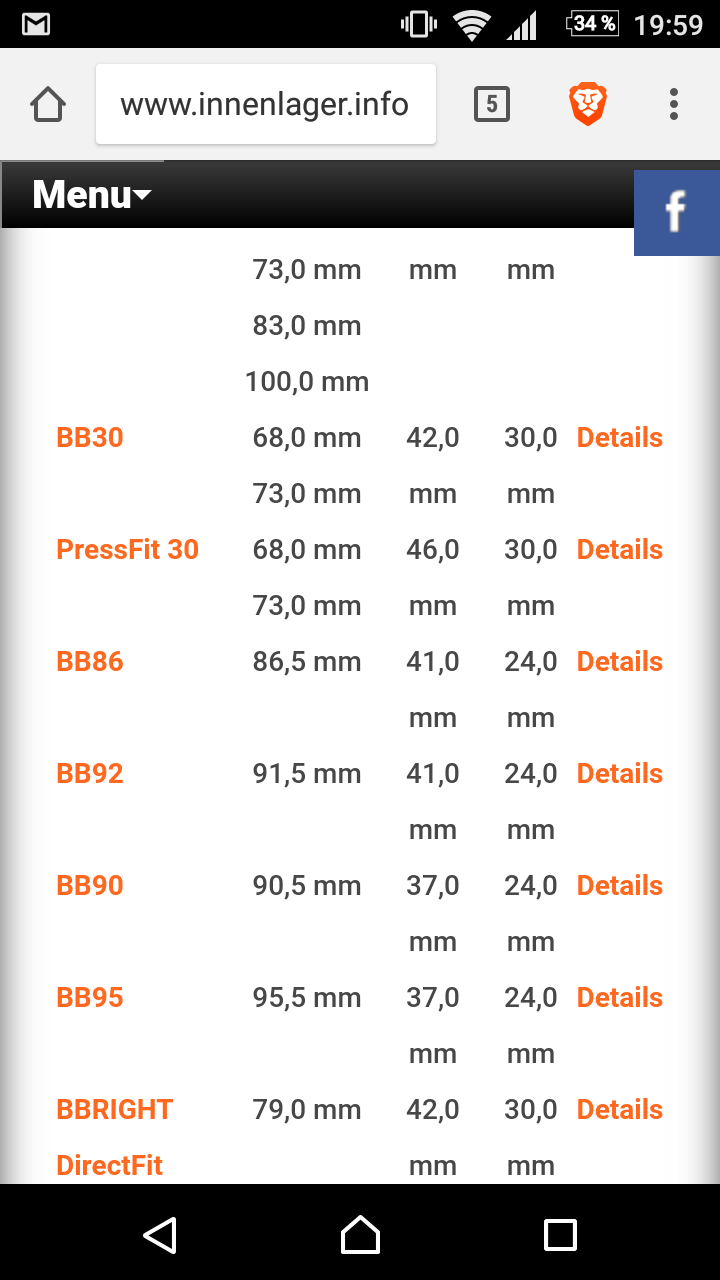Image resolution: width=720 pixels, height=1280 pixels.
Task: View Details for BB30
Action: click(620, 438)
